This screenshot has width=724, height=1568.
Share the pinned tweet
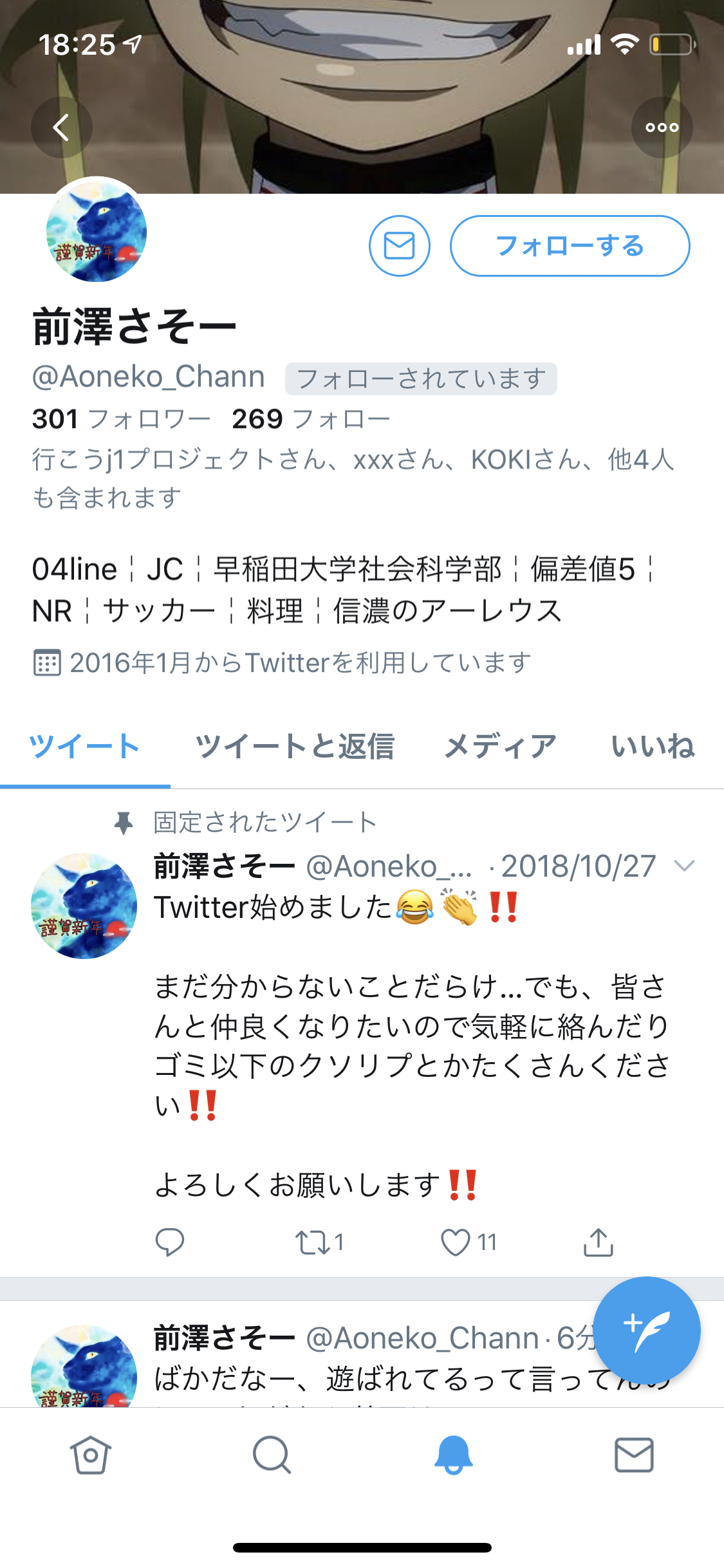598,1242
